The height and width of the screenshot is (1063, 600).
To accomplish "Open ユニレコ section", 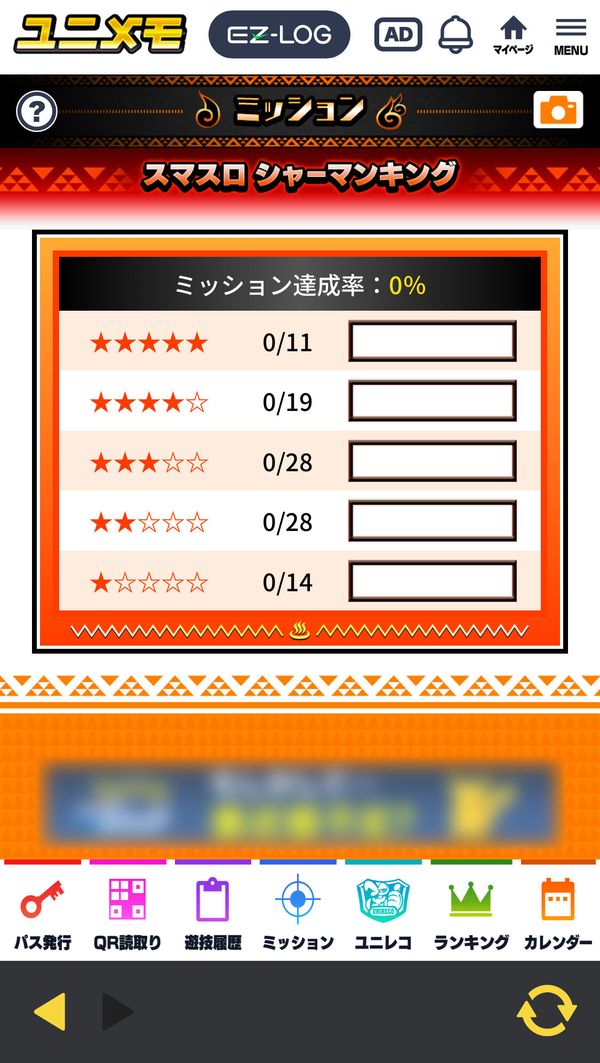I will pyautogui.click(x=383, y=912).
